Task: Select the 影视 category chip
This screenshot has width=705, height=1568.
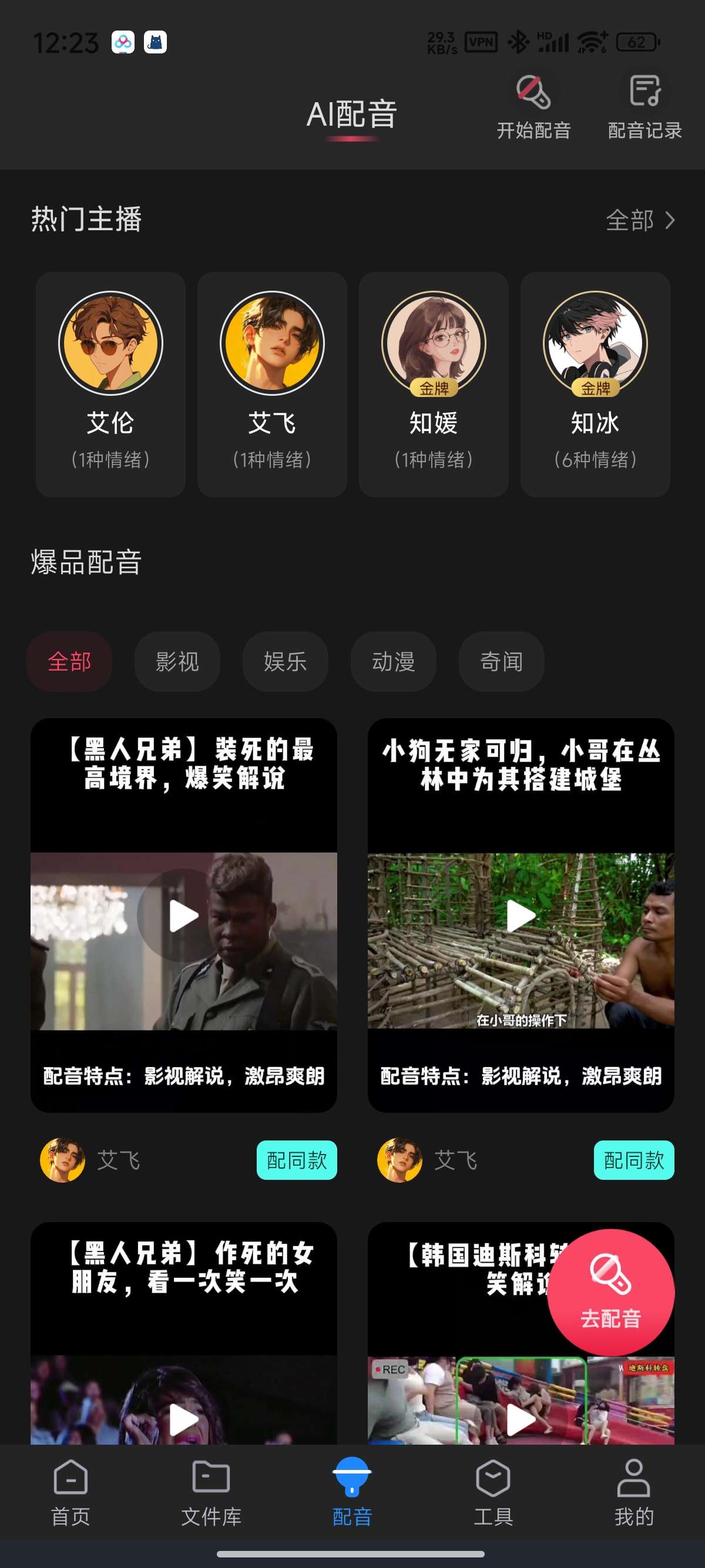Action: [177, 662]
